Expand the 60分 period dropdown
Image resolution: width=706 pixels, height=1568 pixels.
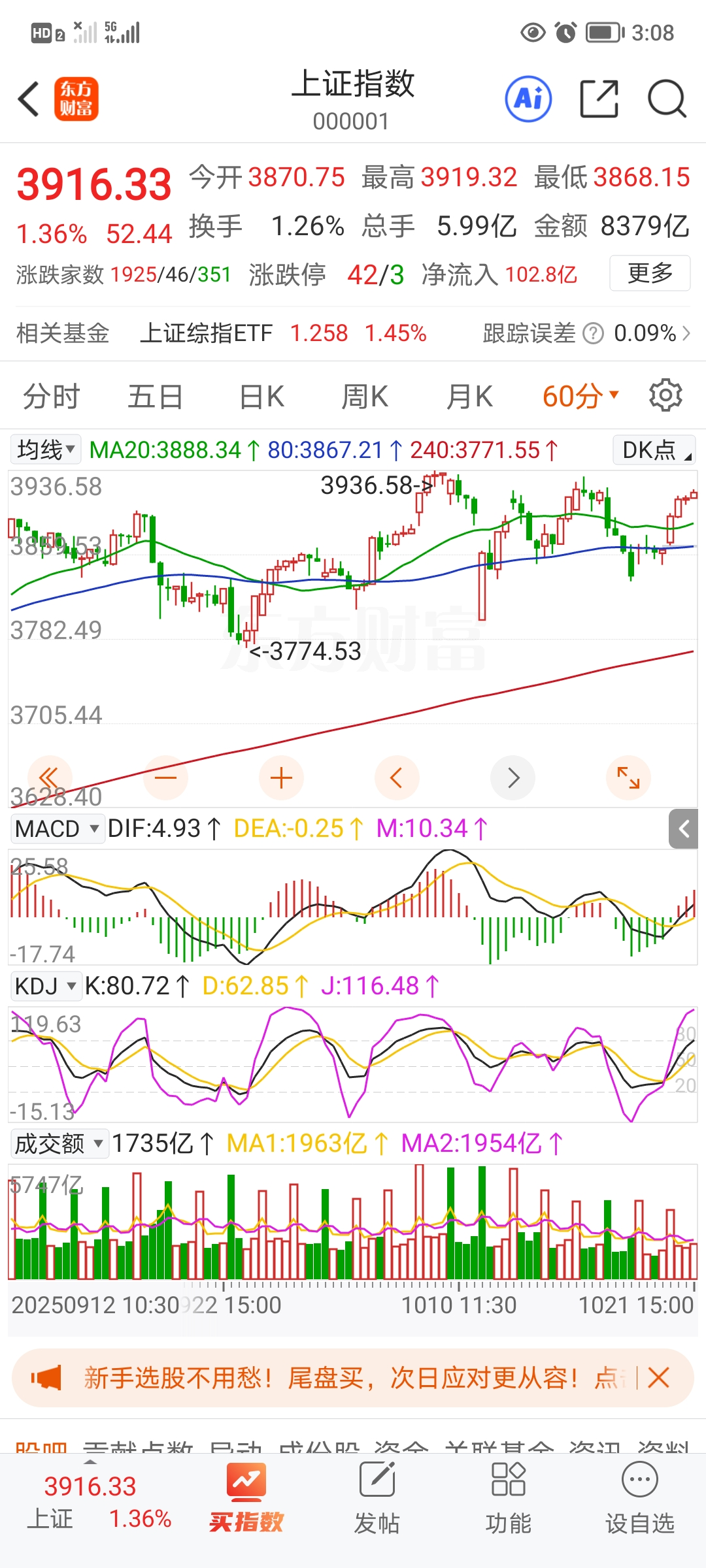[580, 397]
